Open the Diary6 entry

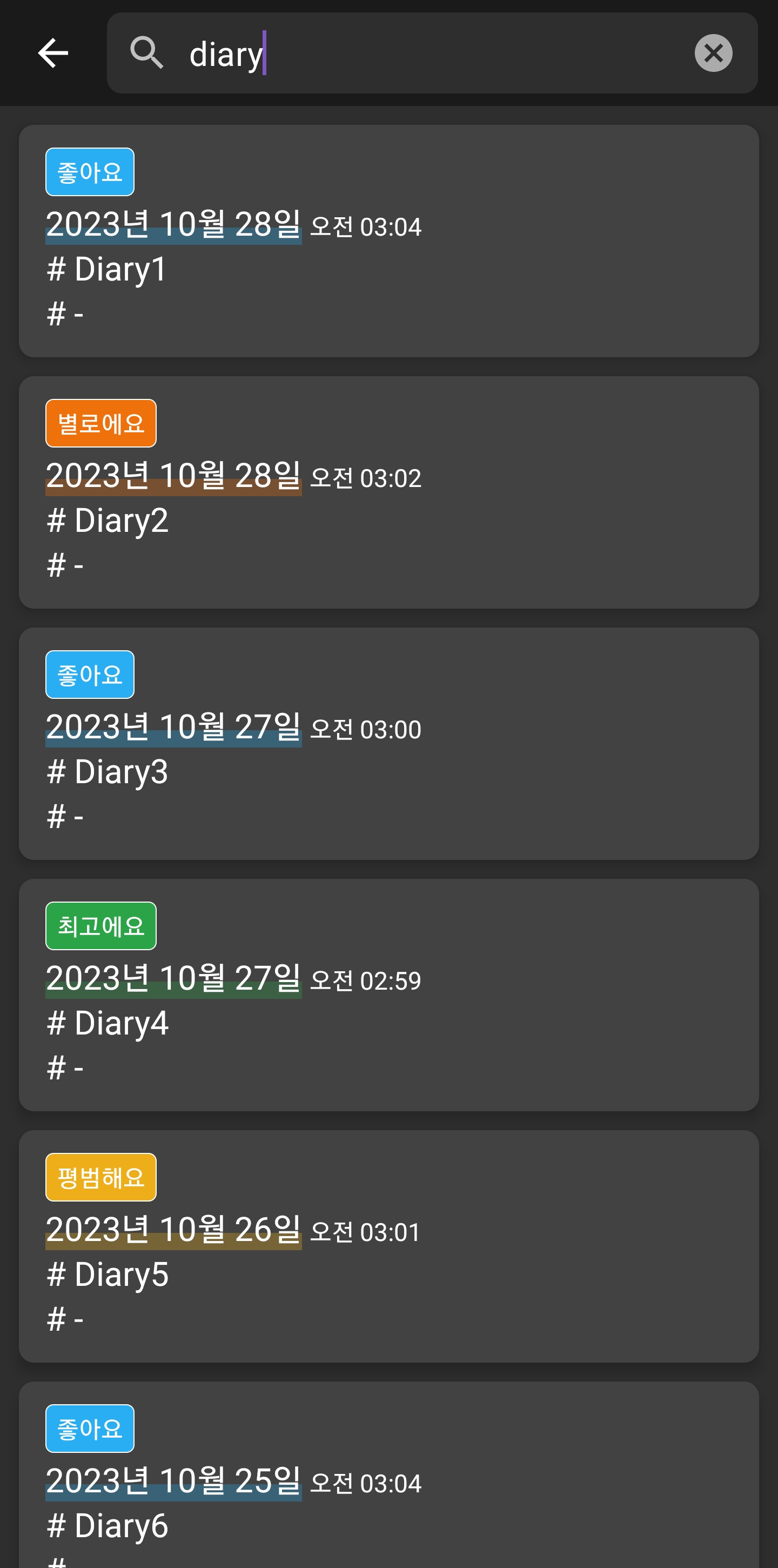(x=388, y=1475)
